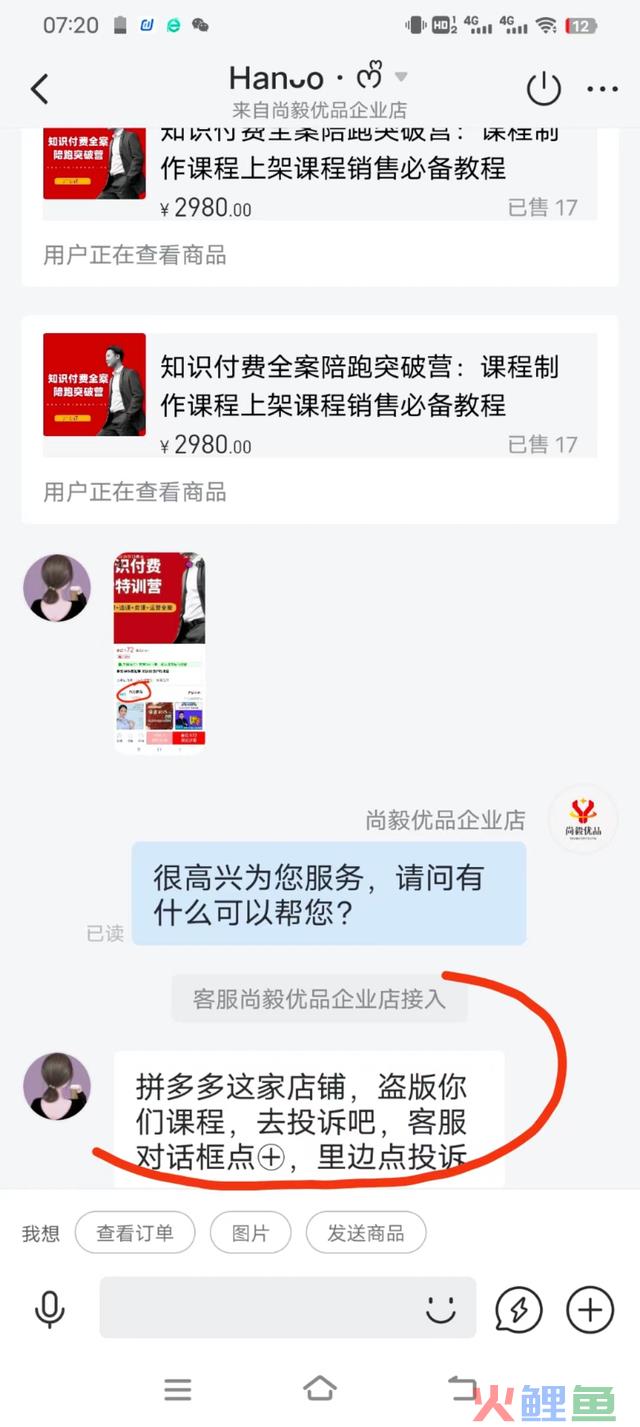Open the 尚毅优品 shop avatar
This screenshot has width=640, height=1427.
click(x=583, y=819)
